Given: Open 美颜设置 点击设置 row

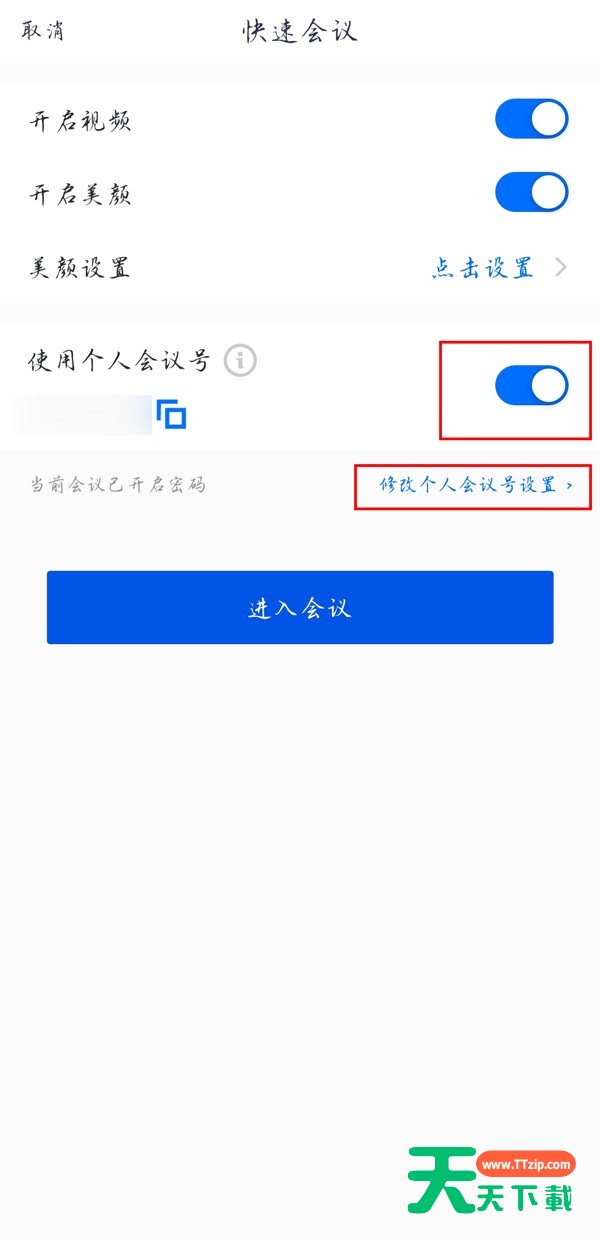Looking at the screenshot, I should 497,268.
